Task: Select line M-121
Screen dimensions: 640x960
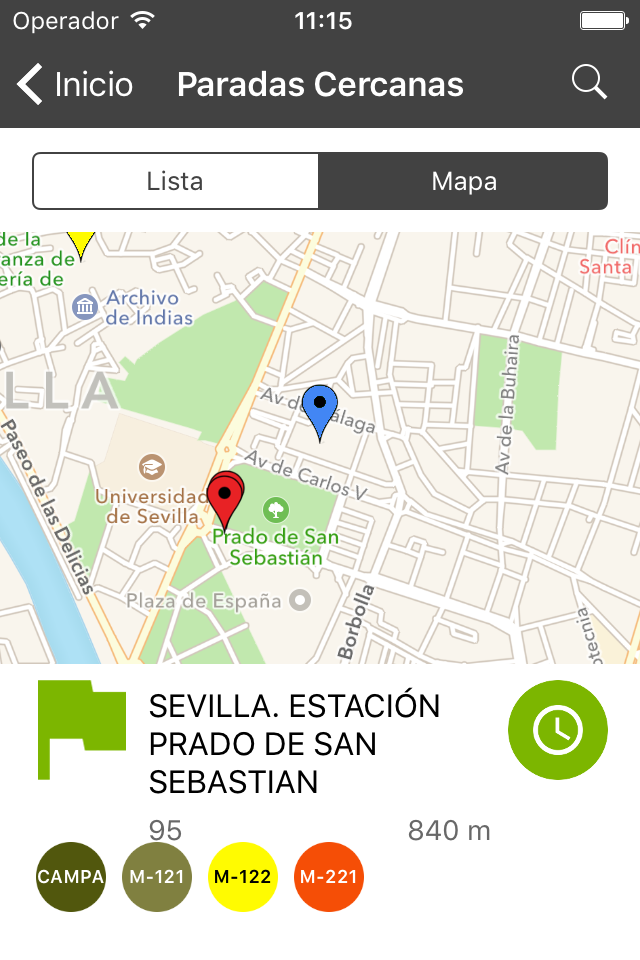Action: pos(157,877)
